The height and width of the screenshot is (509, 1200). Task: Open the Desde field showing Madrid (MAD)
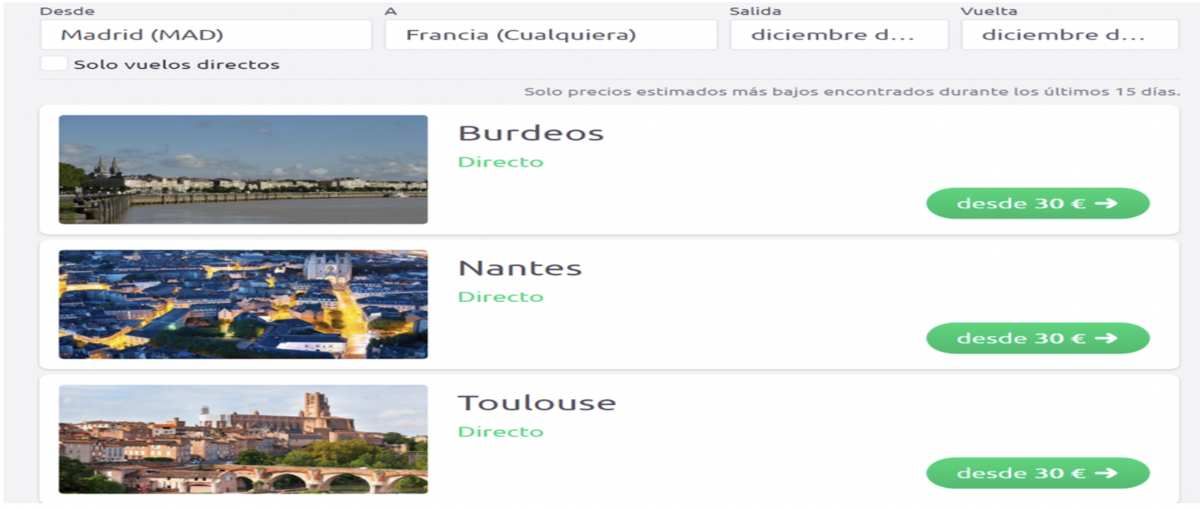205,35
